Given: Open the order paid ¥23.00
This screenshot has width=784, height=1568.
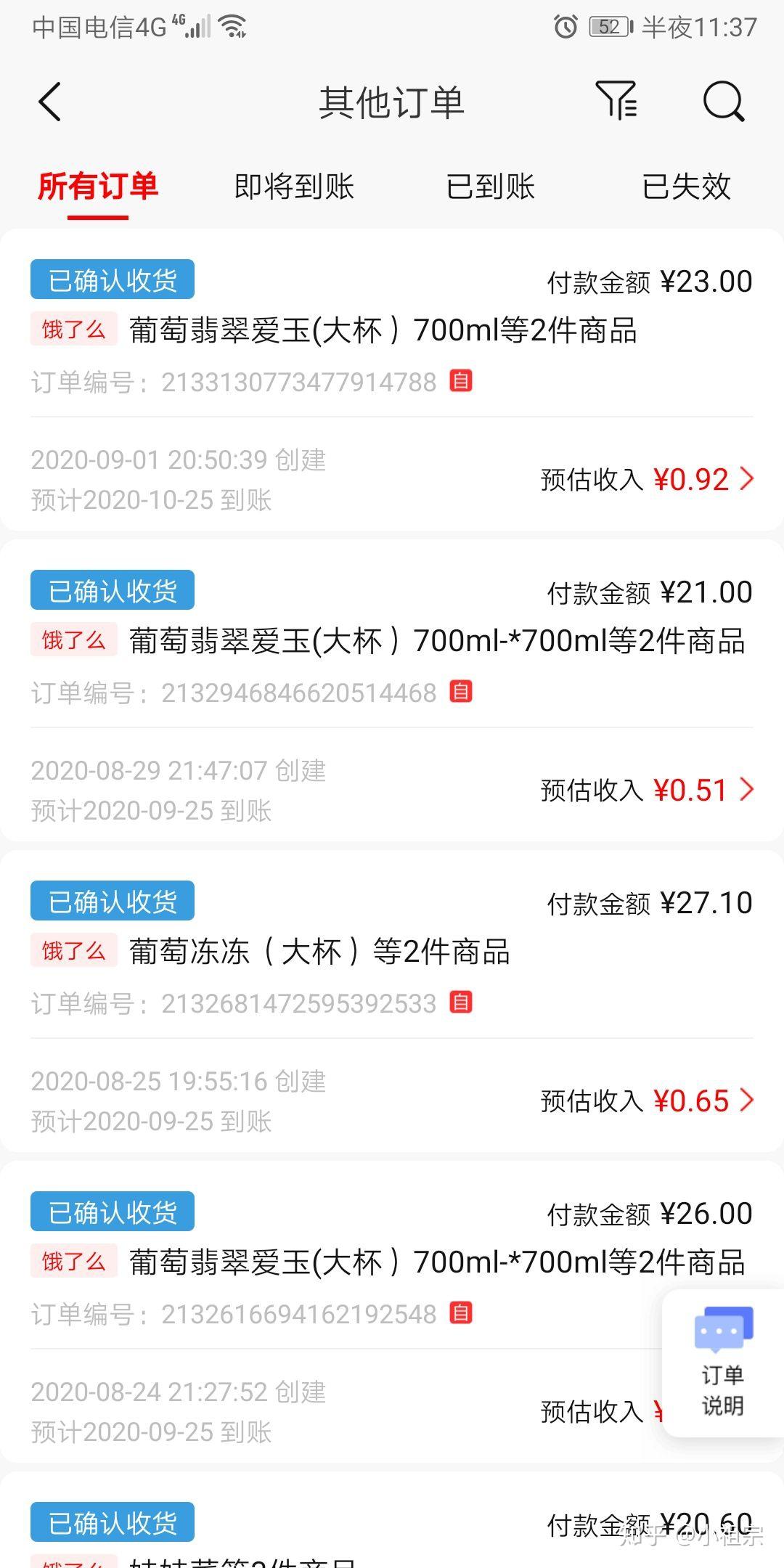Looking at the screenshot, I should [383, 330].
